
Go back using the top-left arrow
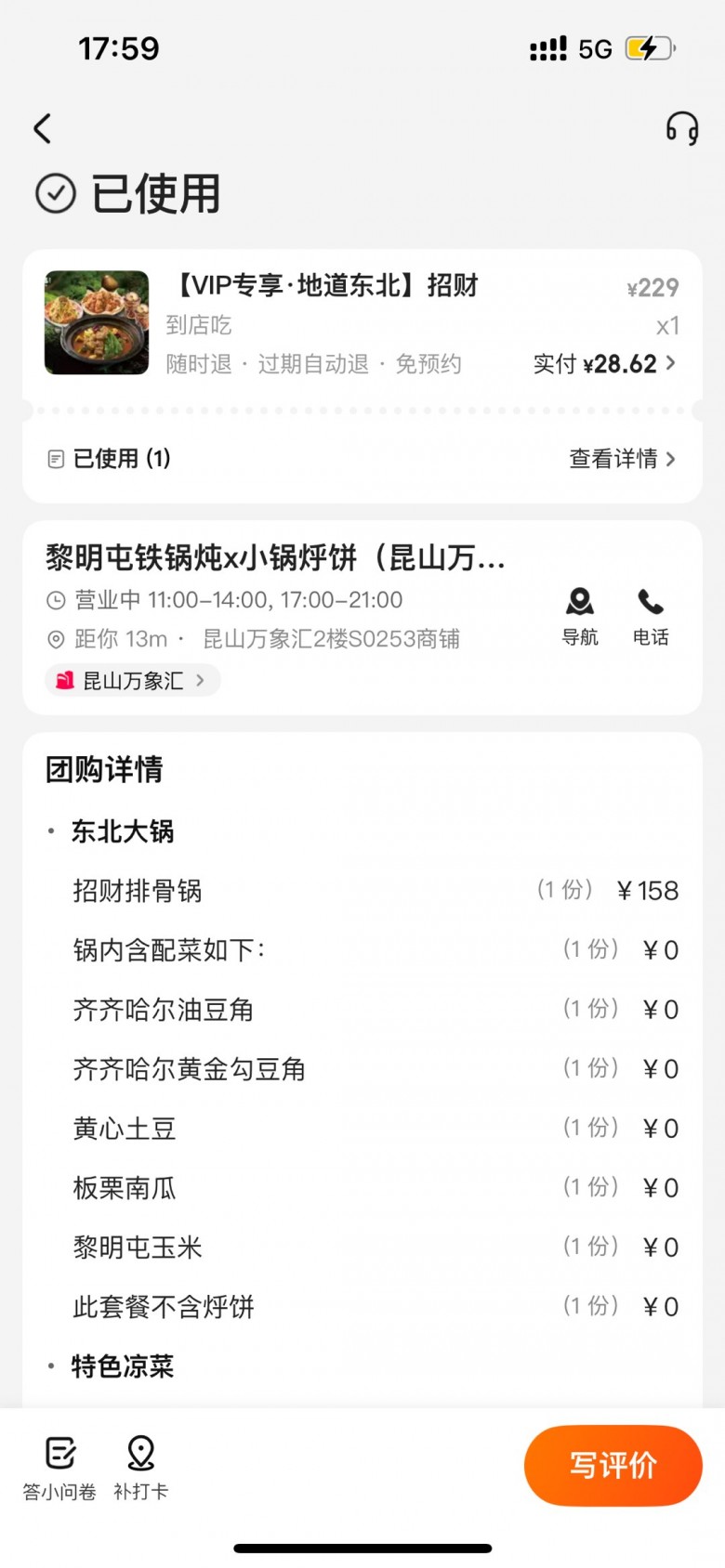click(x=43, y=128)
